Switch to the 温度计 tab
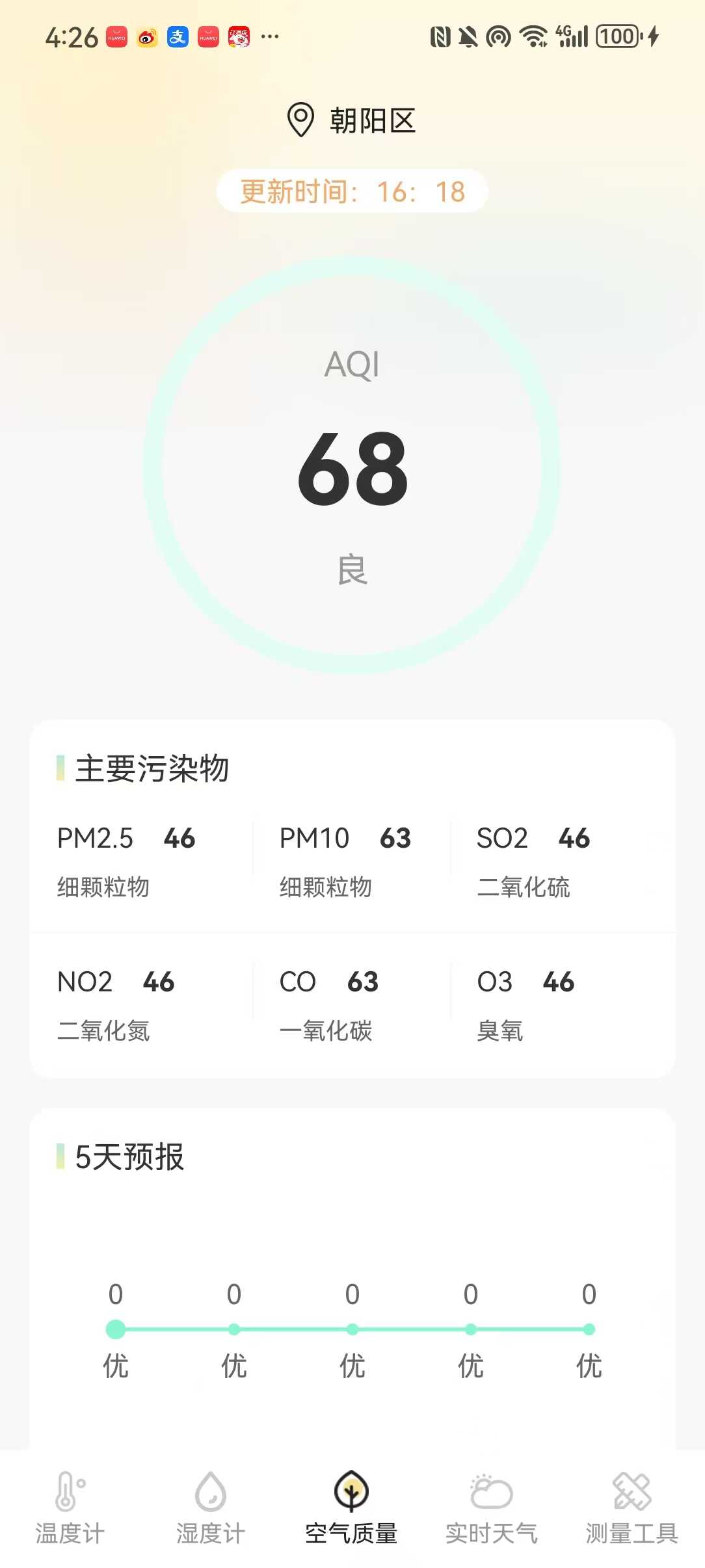This screenshot has height=1568, width=705. [70, 1508]
